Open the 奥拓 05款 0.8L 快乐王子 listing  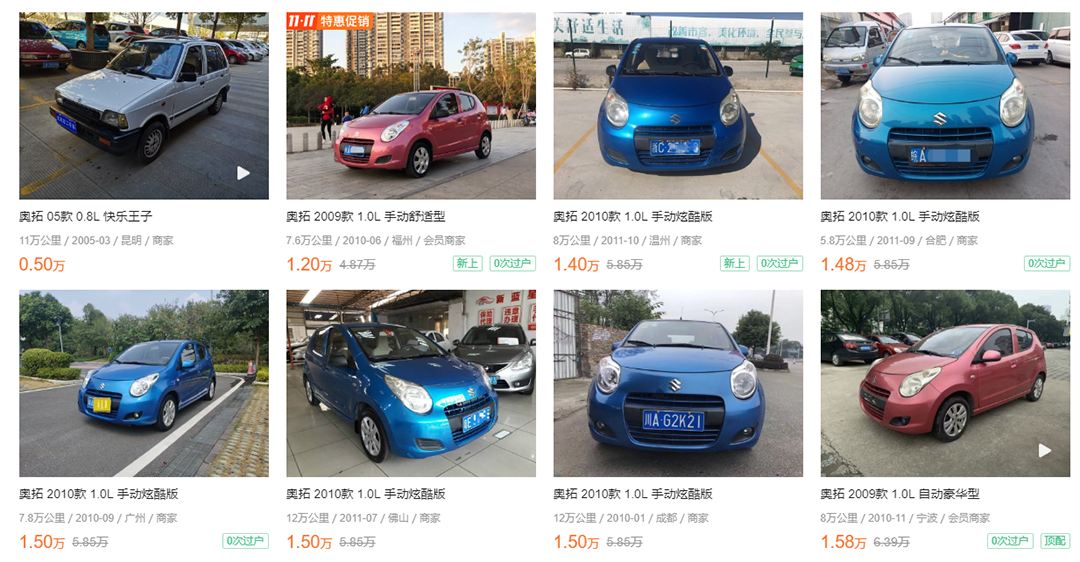(86, 216)
